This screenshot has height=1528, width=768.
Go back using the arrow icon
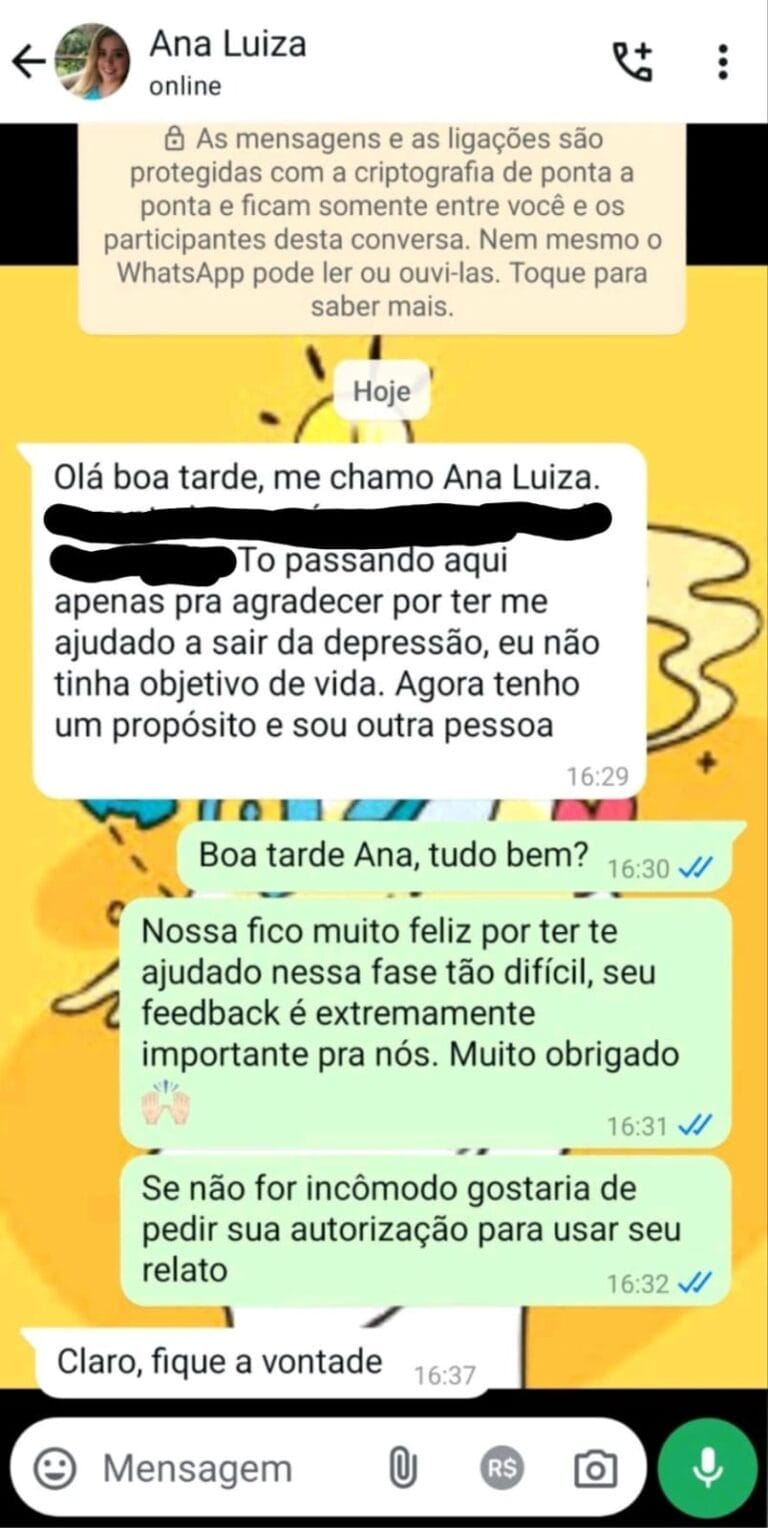(x=29, y=62)
